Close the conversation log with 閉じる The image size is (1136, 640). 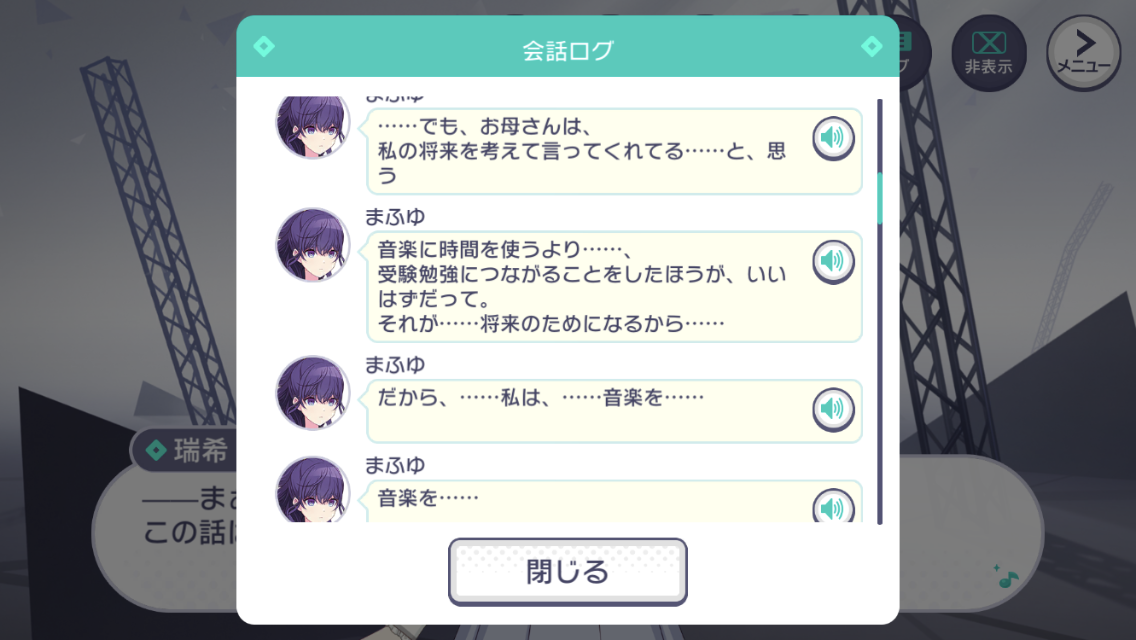tap(567, 571)
